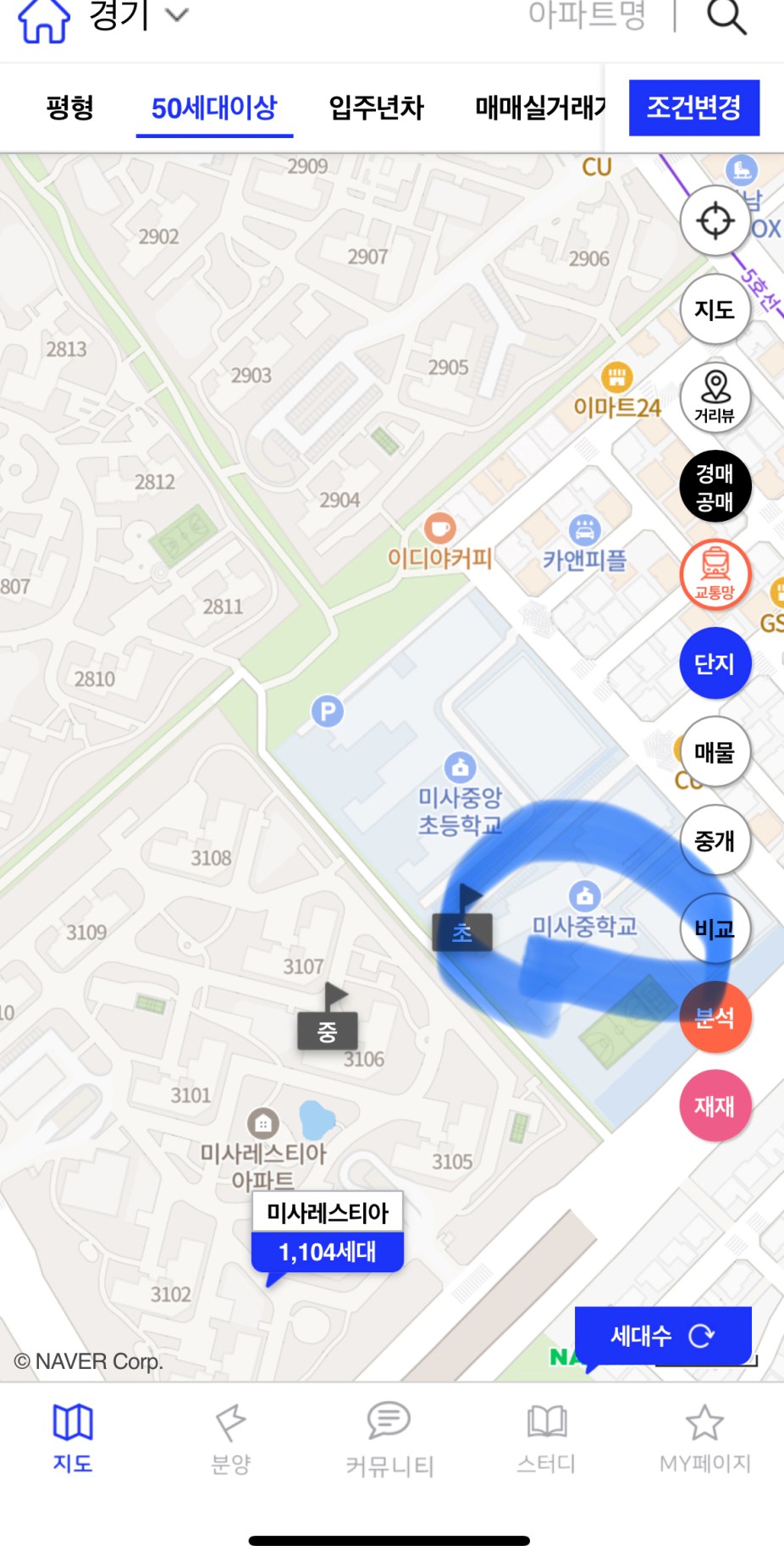
Task: Select the 입주년차 filter tab
Action: (x=376, y=108)
